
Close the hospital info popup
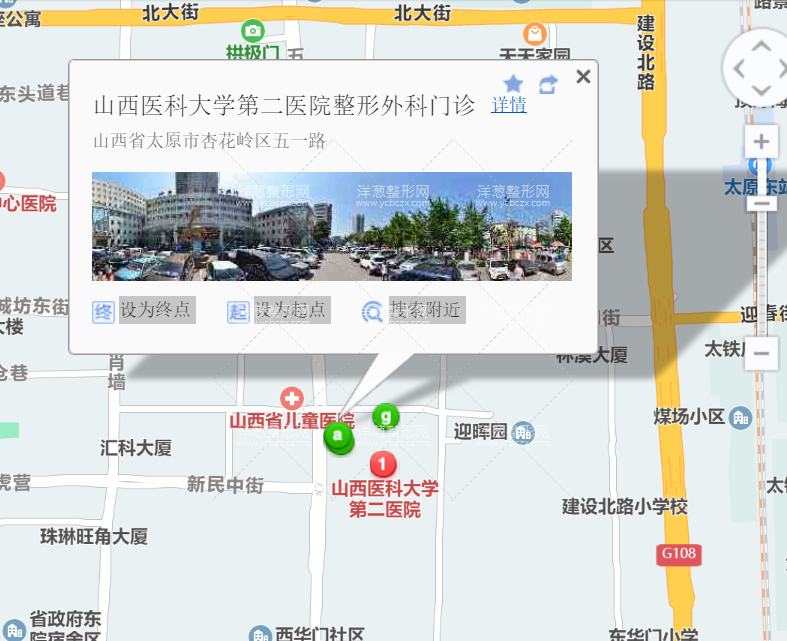[x=584, y=77]
